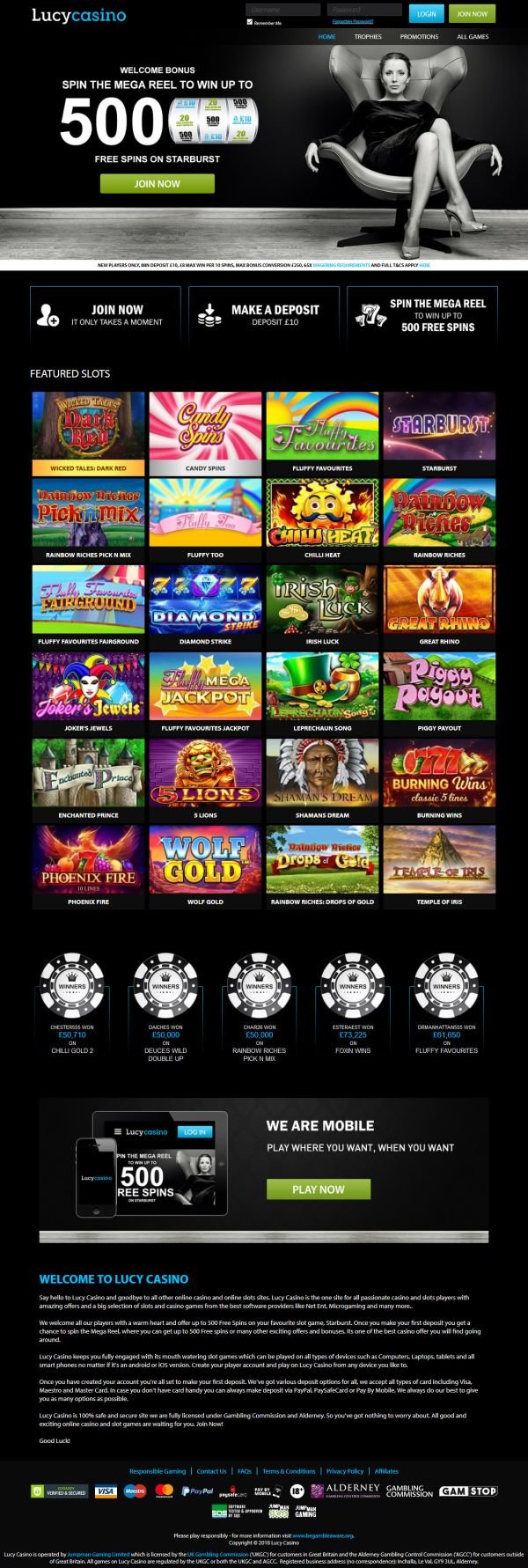
Task: Tap the Username input field
Action: point(284,11)
